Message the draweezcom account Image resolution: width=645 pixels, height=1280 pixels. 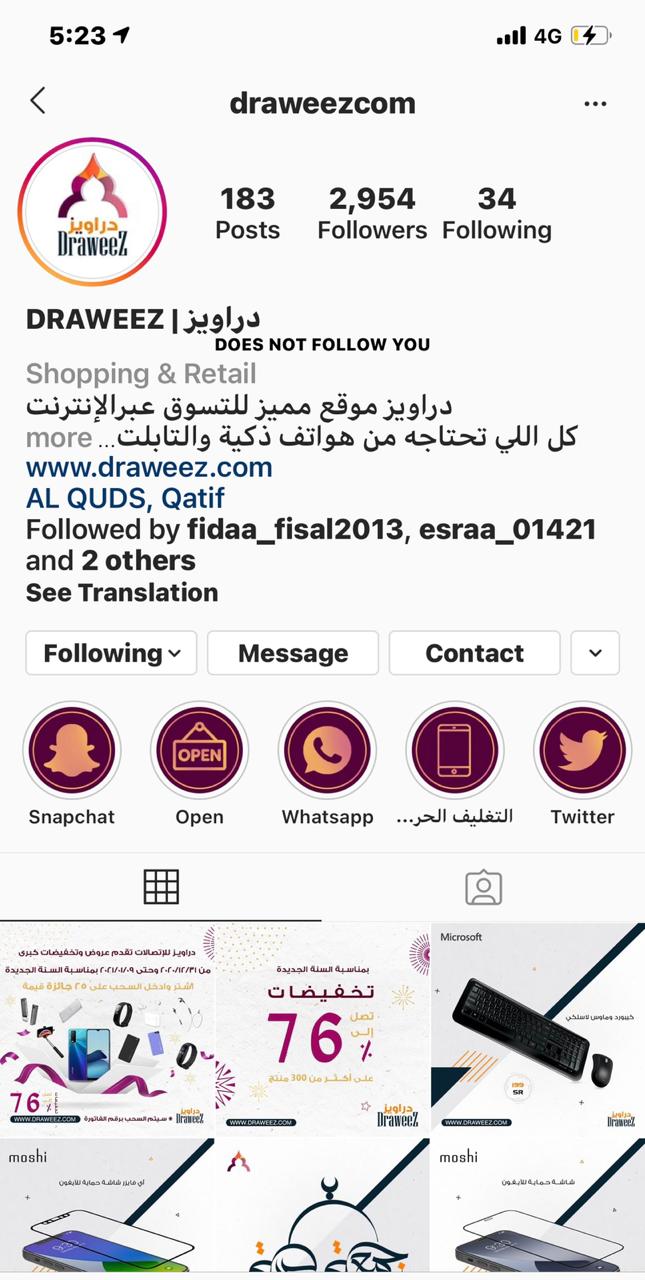293,653
